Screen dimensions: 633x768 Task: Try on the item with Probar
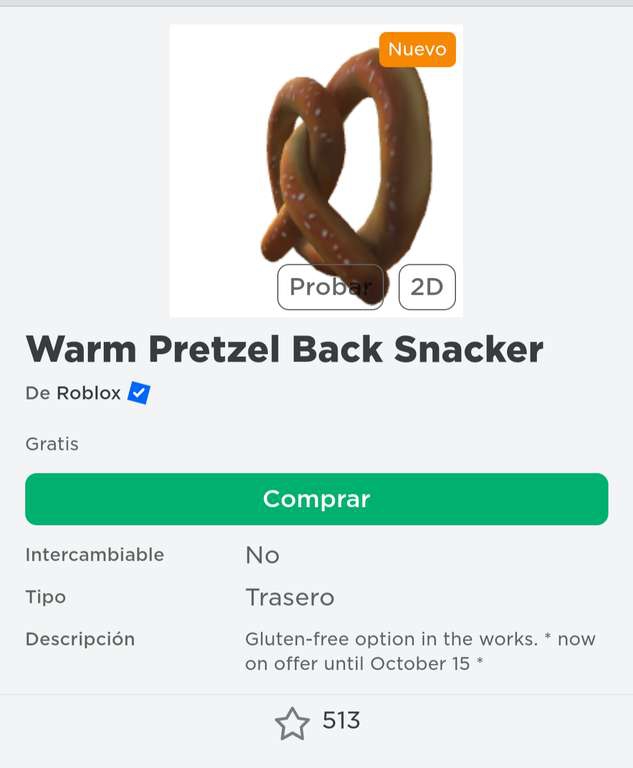(330, 287)
